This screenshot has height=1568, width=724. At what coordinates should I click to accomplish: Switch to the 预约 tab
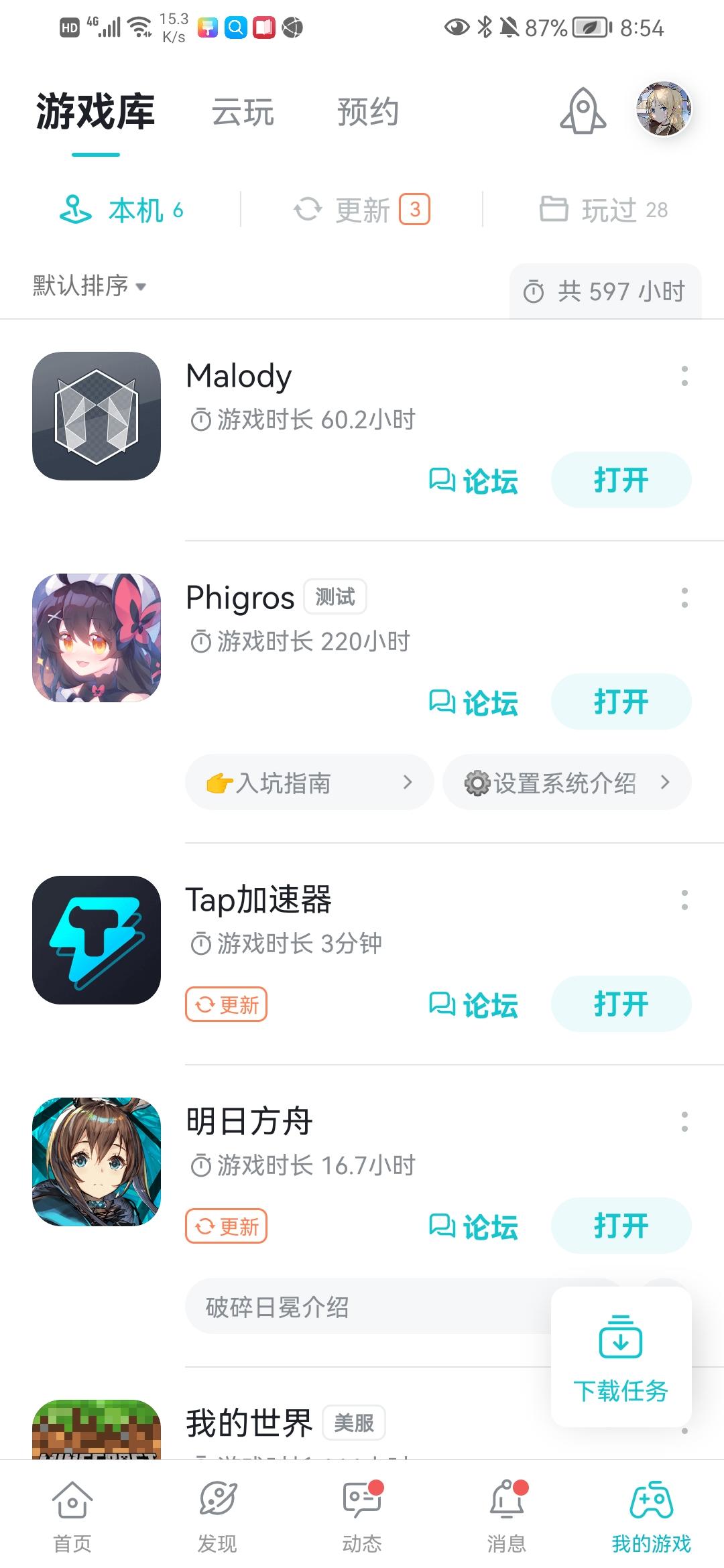[368, 112]
